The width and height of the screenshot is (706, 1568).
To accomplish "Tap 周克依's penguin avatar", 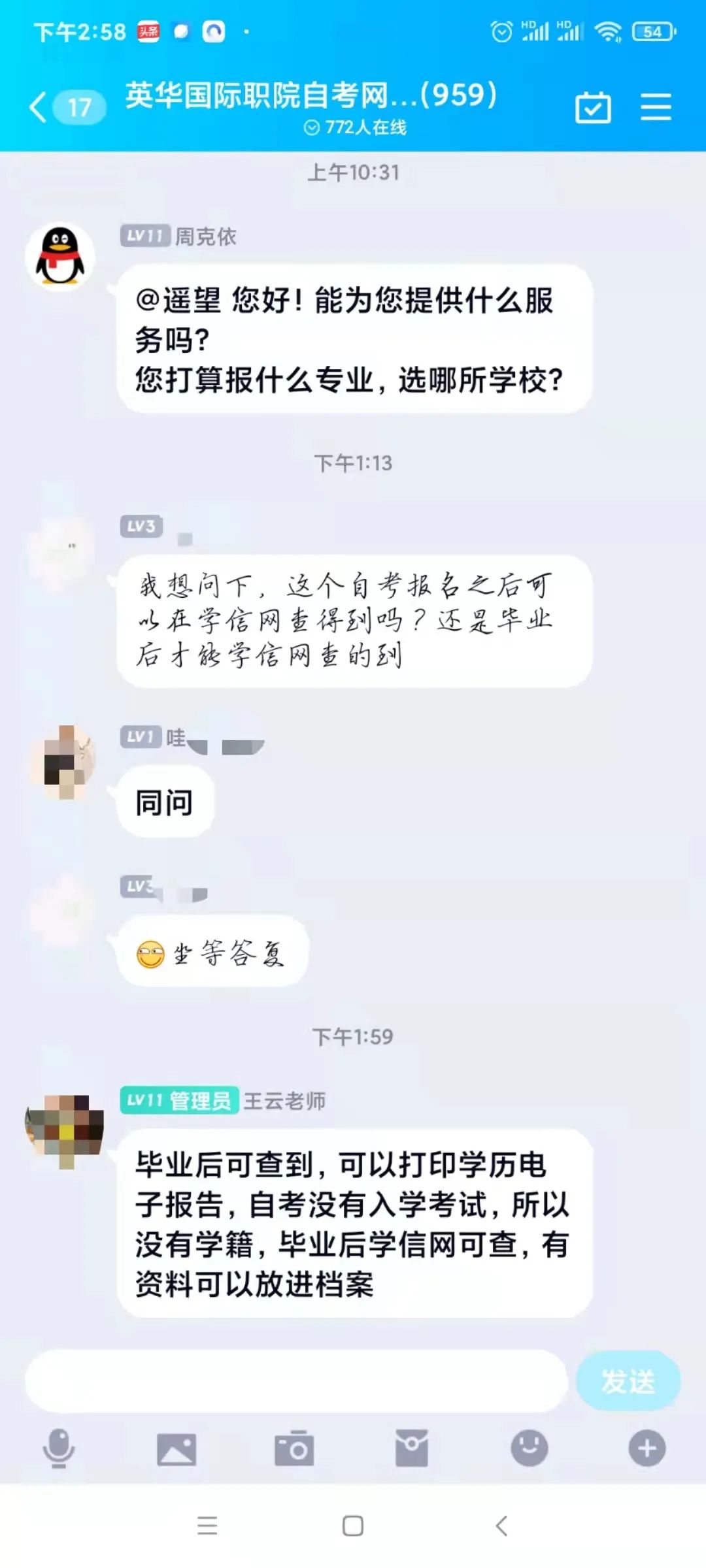I will coord(60,257).
